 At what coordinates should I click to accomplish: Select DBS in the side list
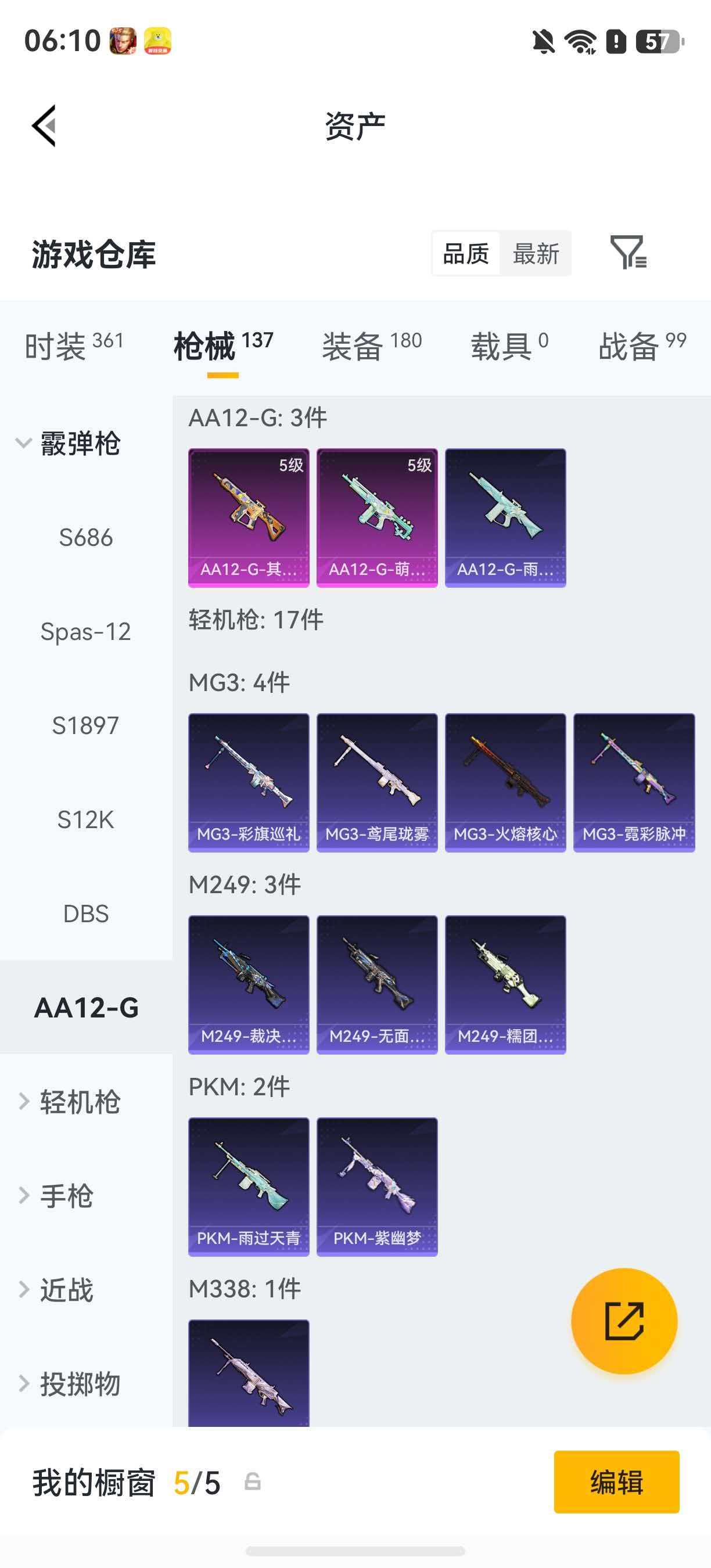tap(86, 914)
